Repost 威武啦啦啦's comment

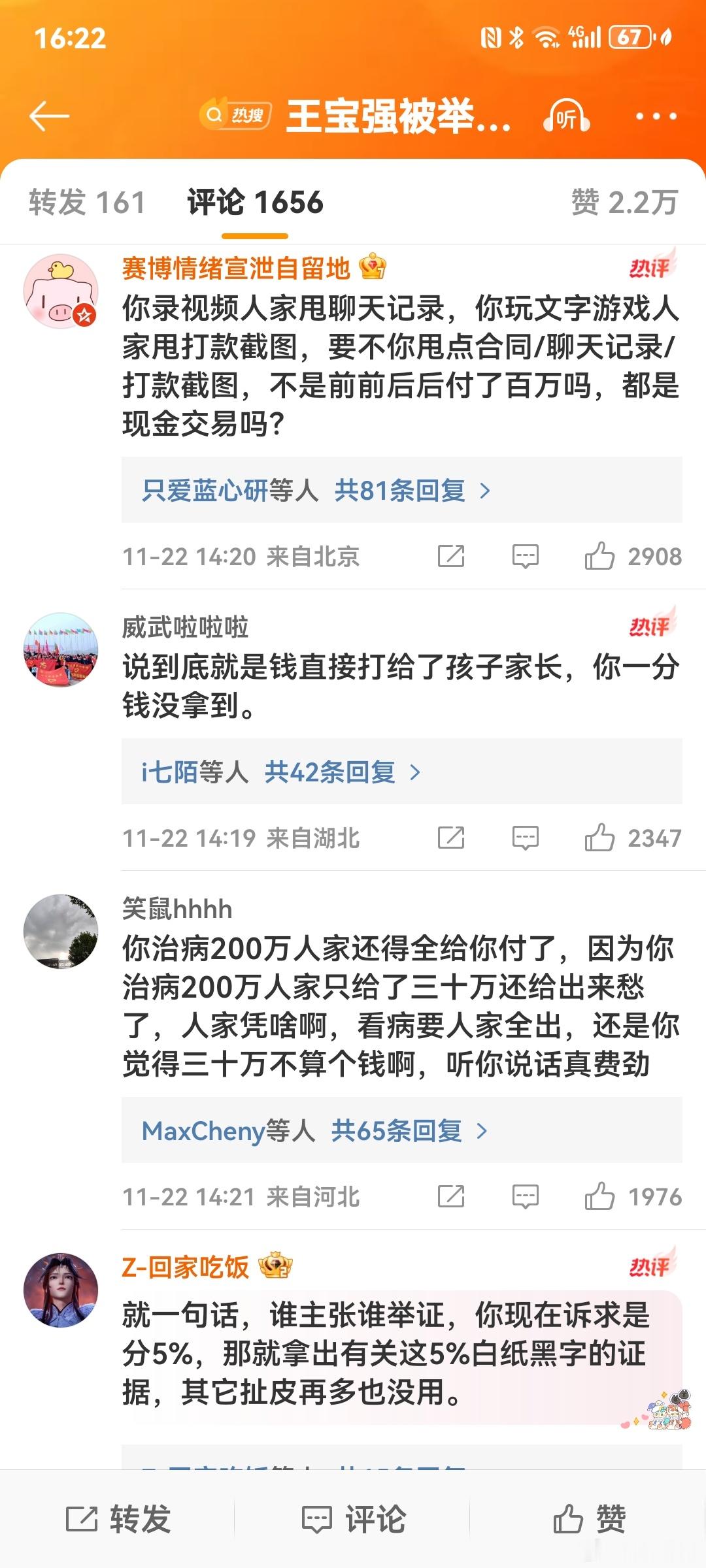click(x=451, y=838)
